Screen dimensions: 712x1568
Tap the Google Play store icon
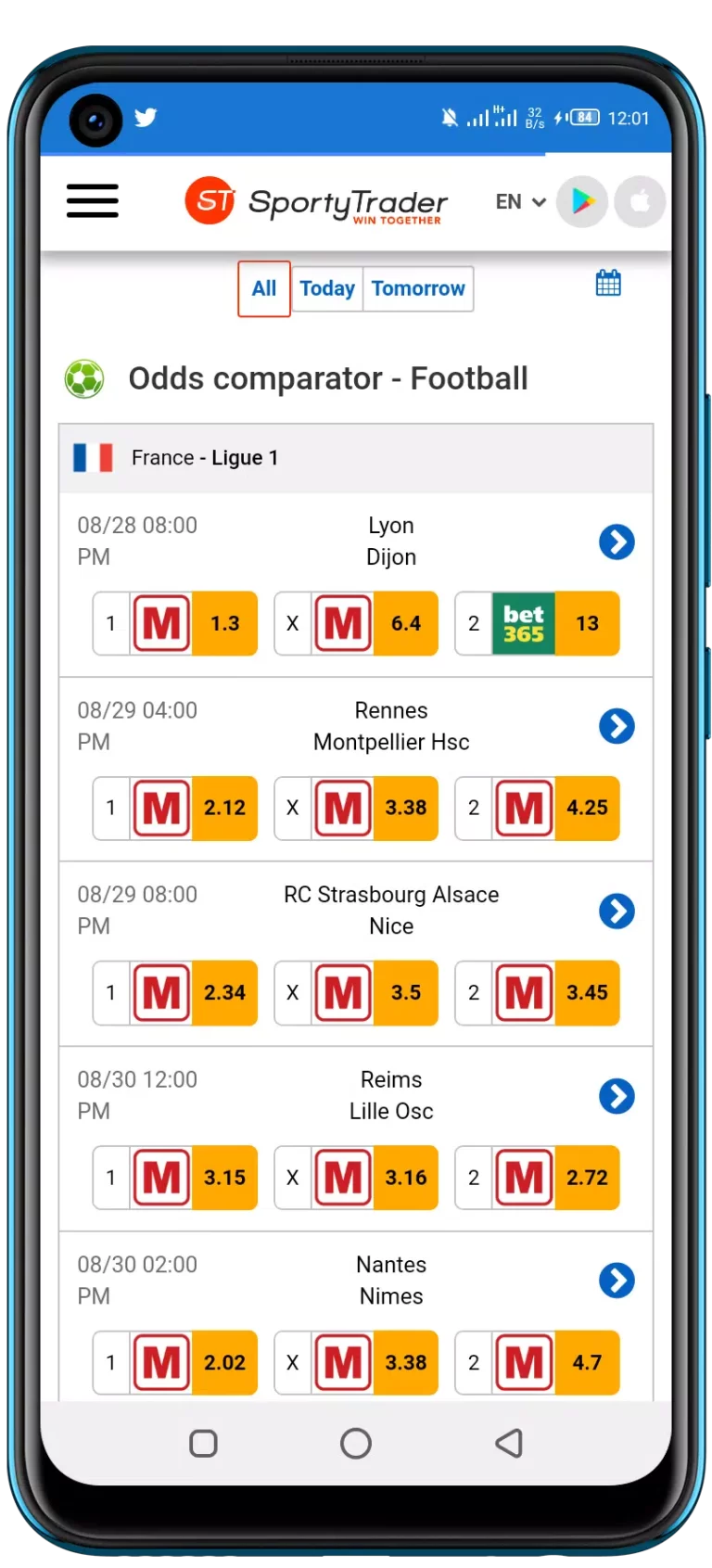pyautogui.click(x=582, y=201)
